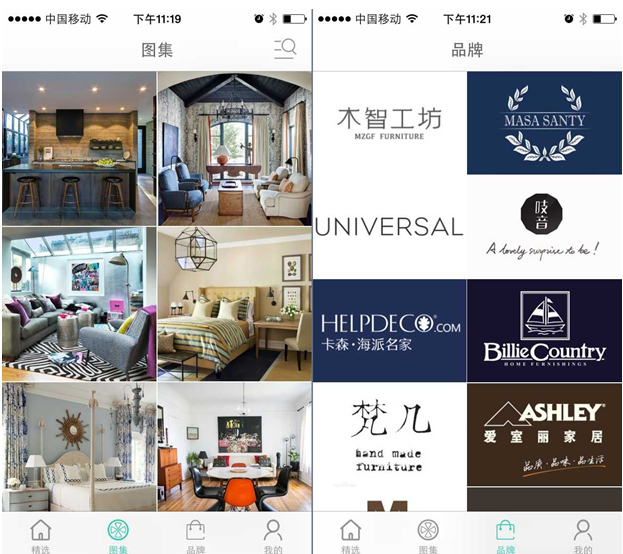
Task: Open the 吱音 brand tile
Action: click(x=545, y=227)
